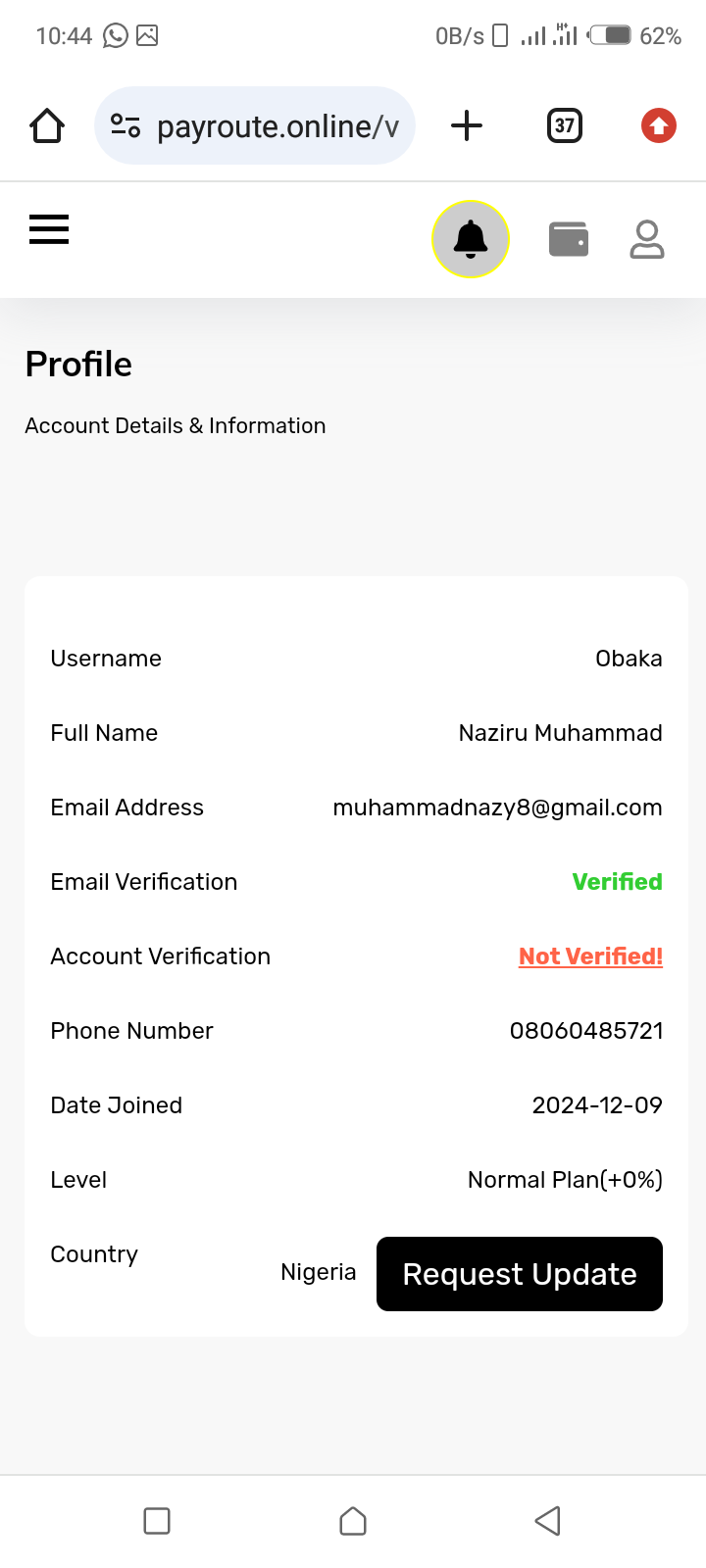Tap the Not Verified! link
Viewport: 706px width, 1568px height.
coord(590,956)
